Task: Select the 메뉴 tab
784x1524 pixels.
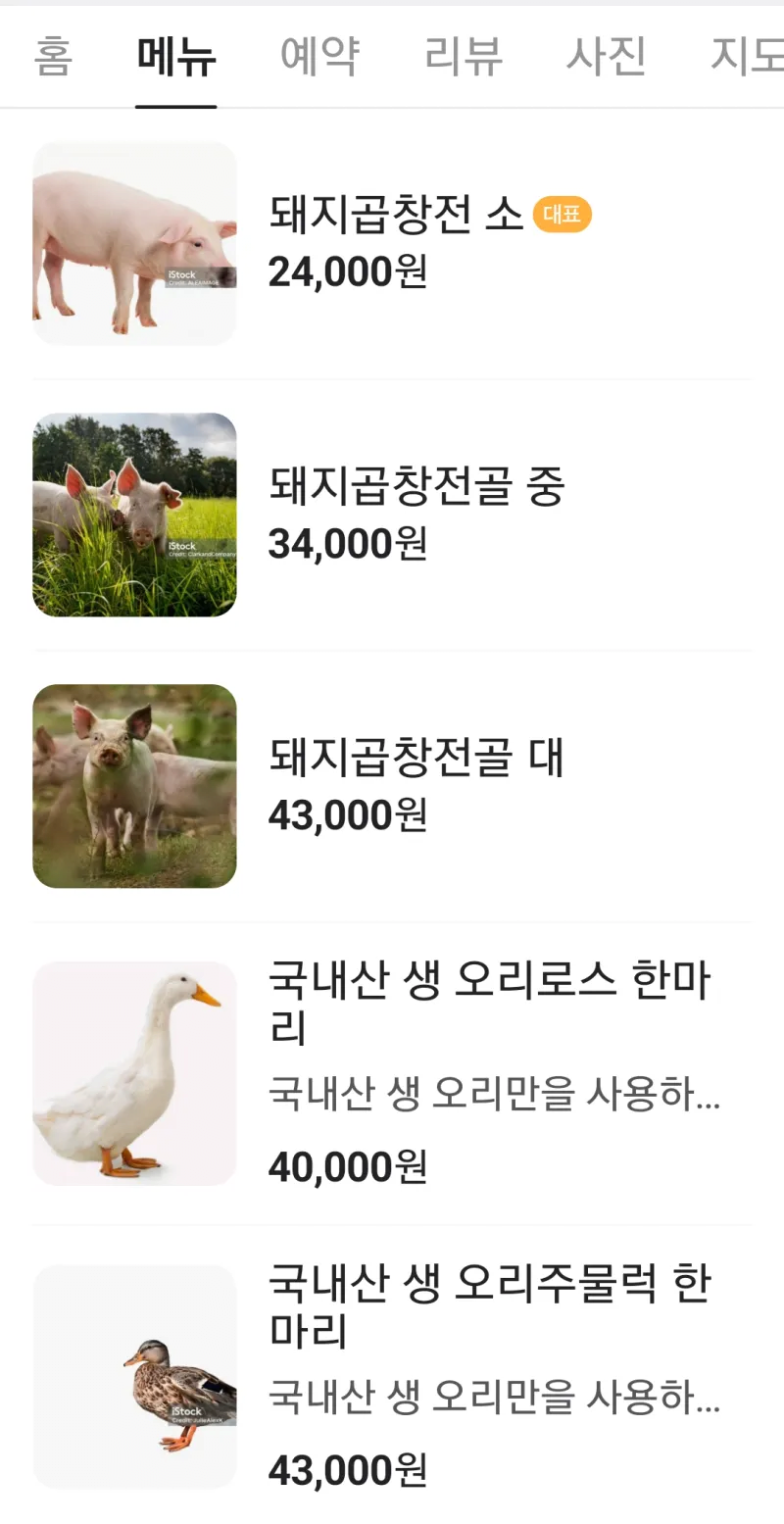Action: tap(176, 57)
